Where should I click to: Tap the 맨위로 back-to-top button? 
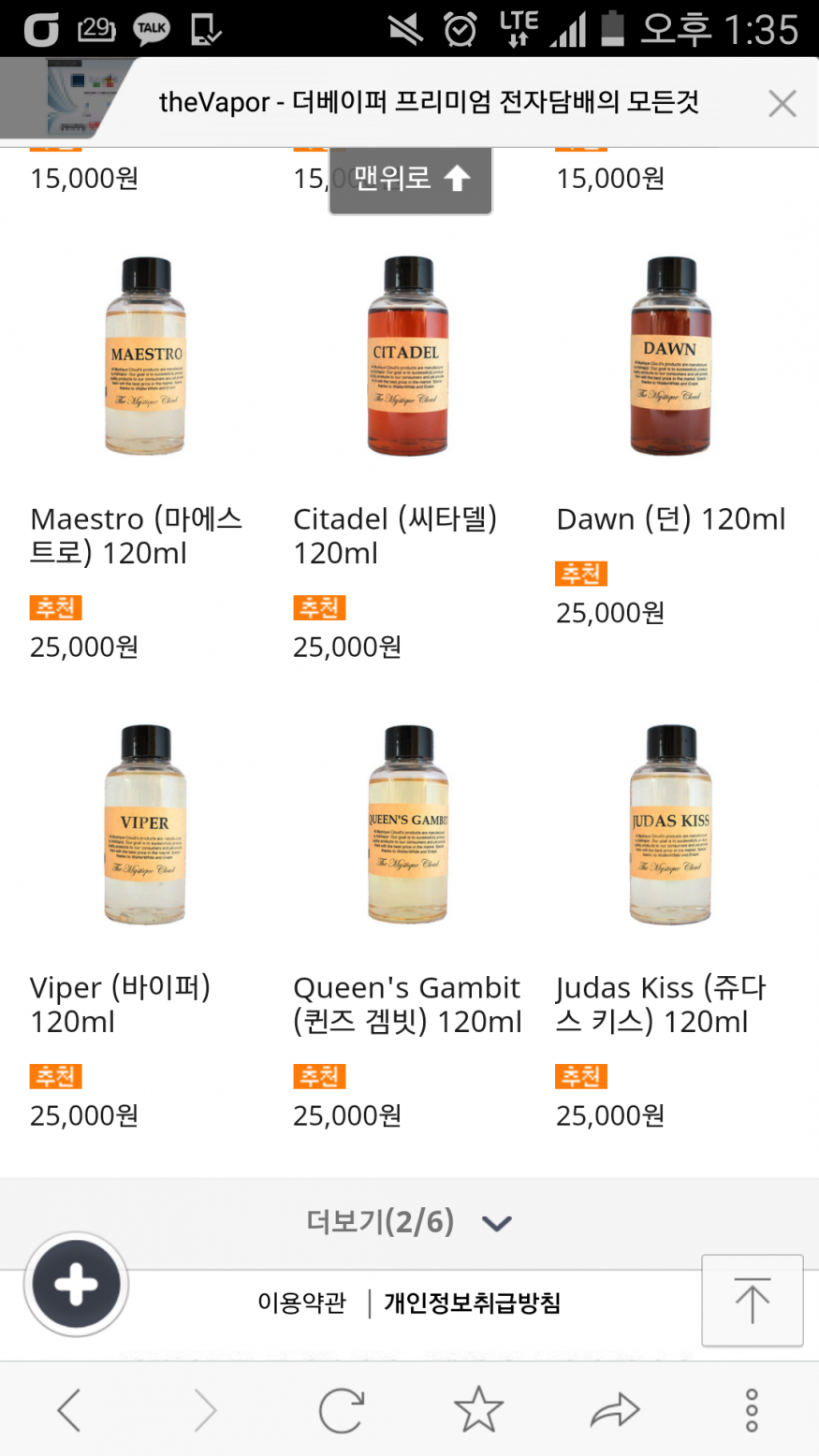pyautogui.click(x=410, y=178)
